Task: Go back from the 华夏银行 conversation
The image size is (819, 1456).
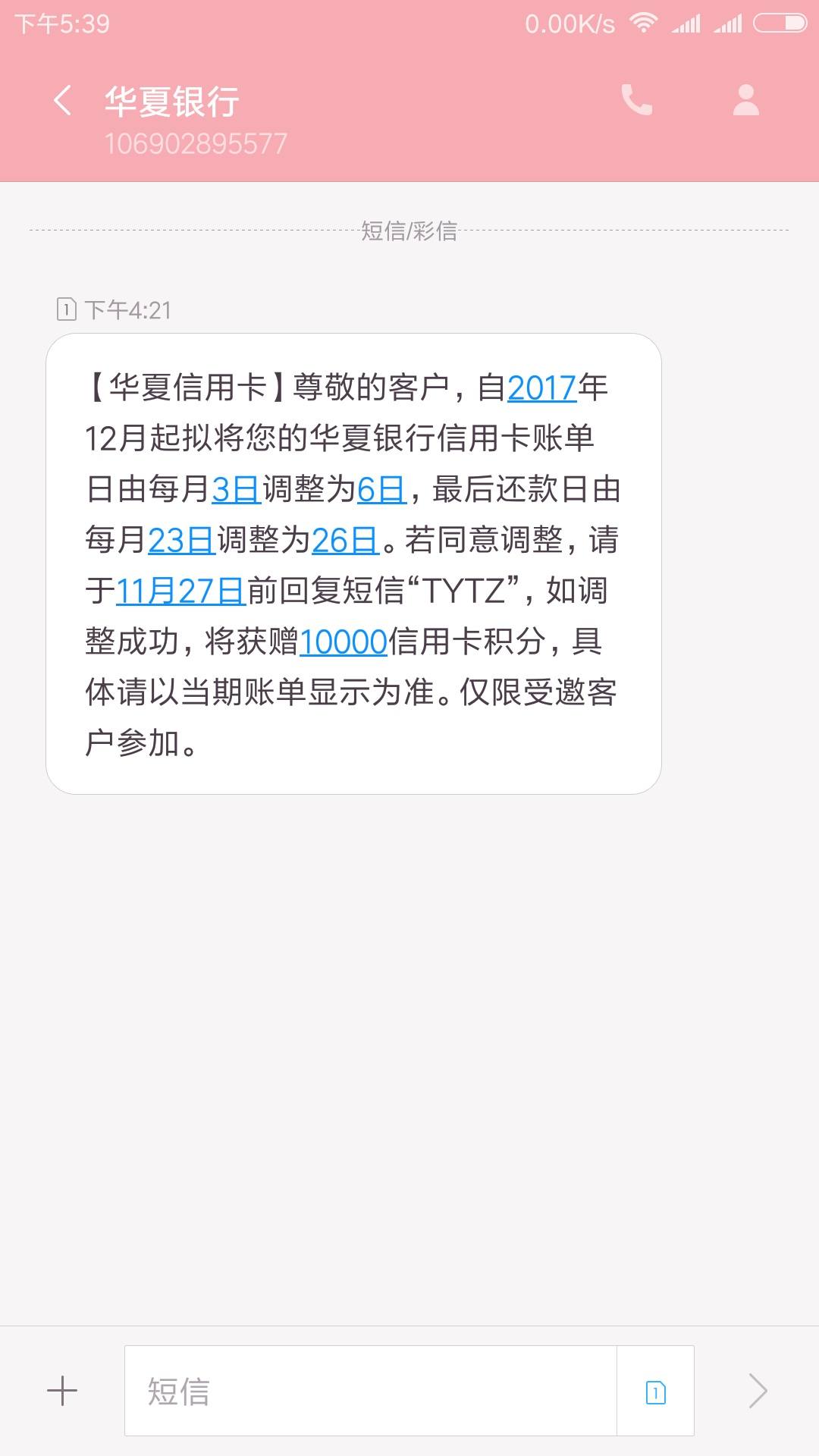Action: pos(63,101)
